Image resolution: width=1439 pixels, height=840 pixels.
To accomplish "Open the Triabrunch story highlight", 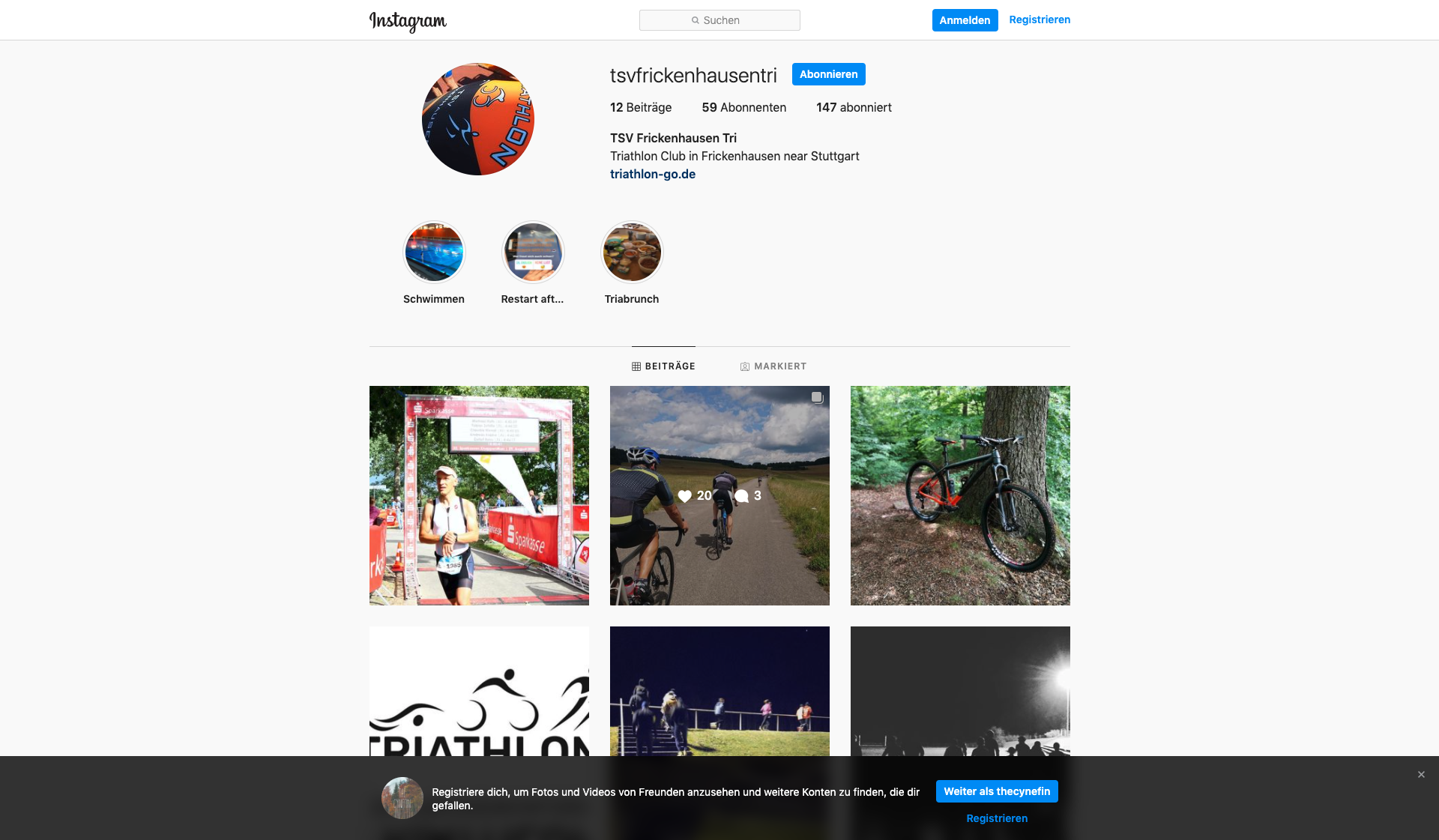I will [632, 253].
